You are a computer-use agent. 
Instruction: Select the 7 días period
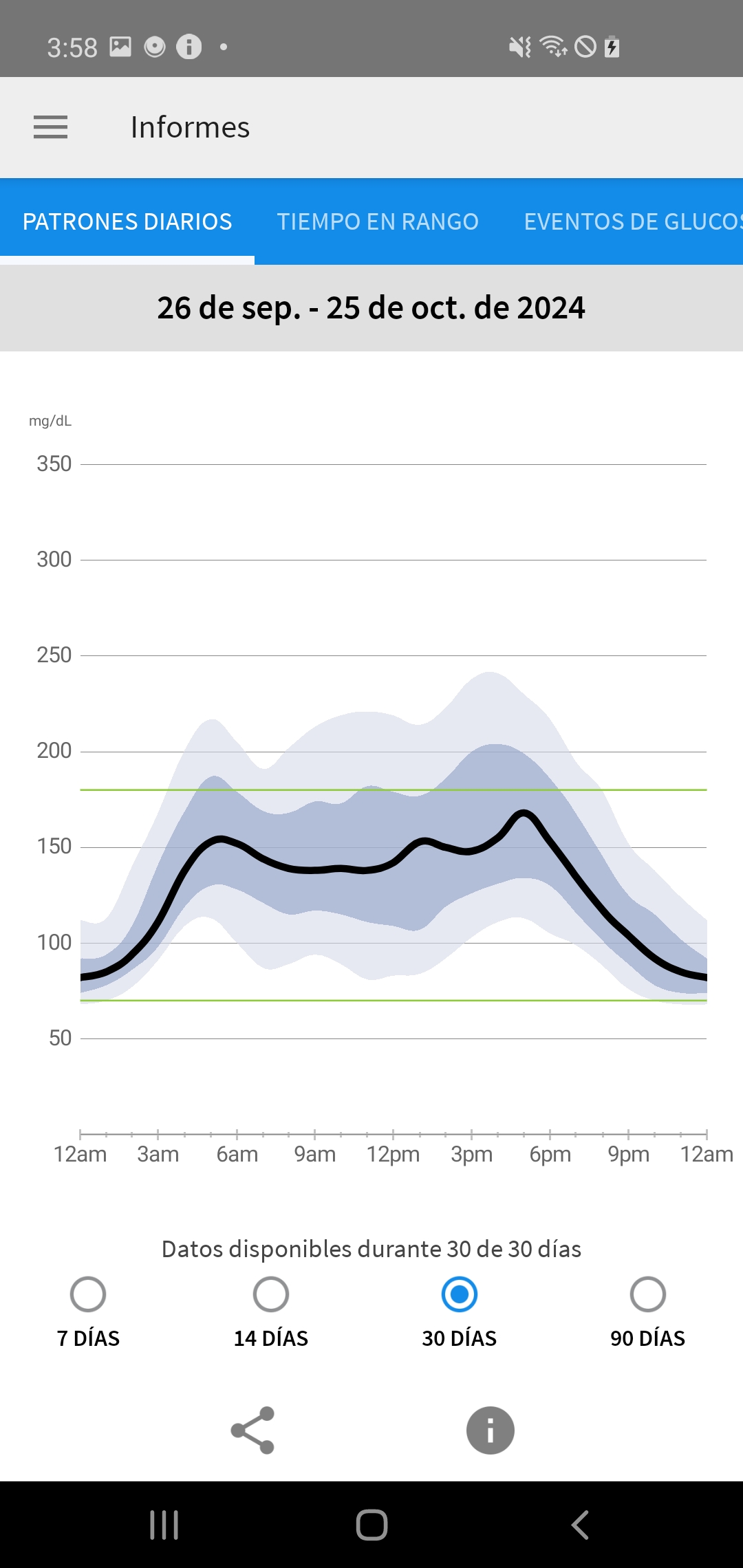point(88,1295)
